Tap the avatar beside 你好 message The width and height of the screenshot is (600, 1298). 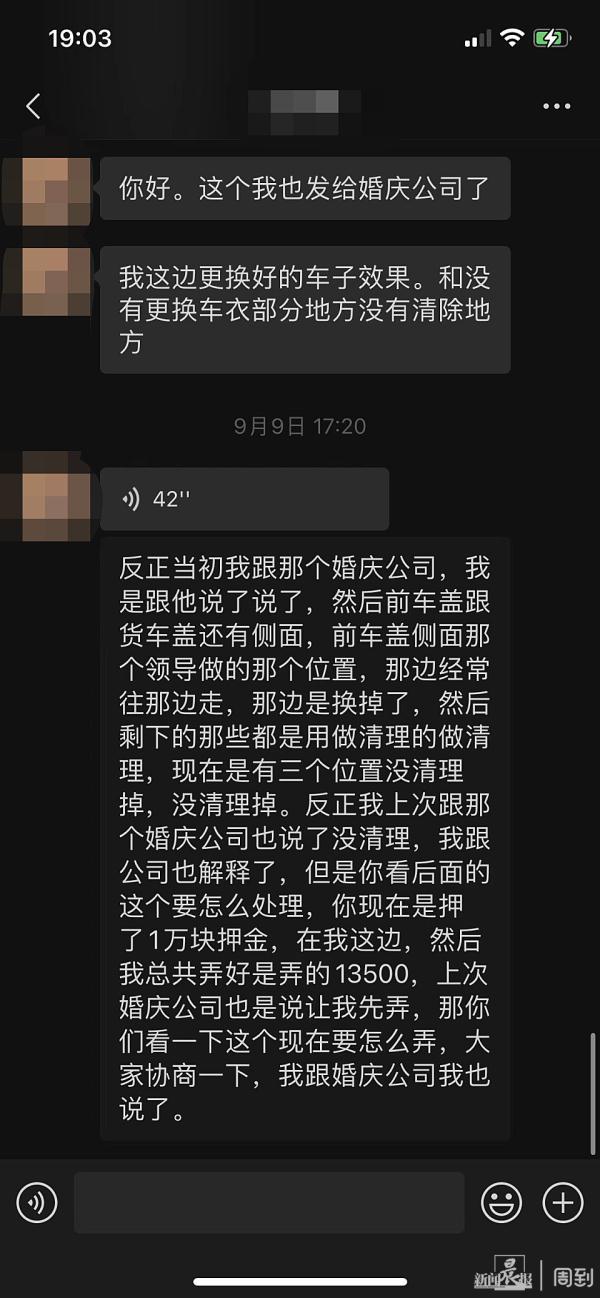click(56, 188)
